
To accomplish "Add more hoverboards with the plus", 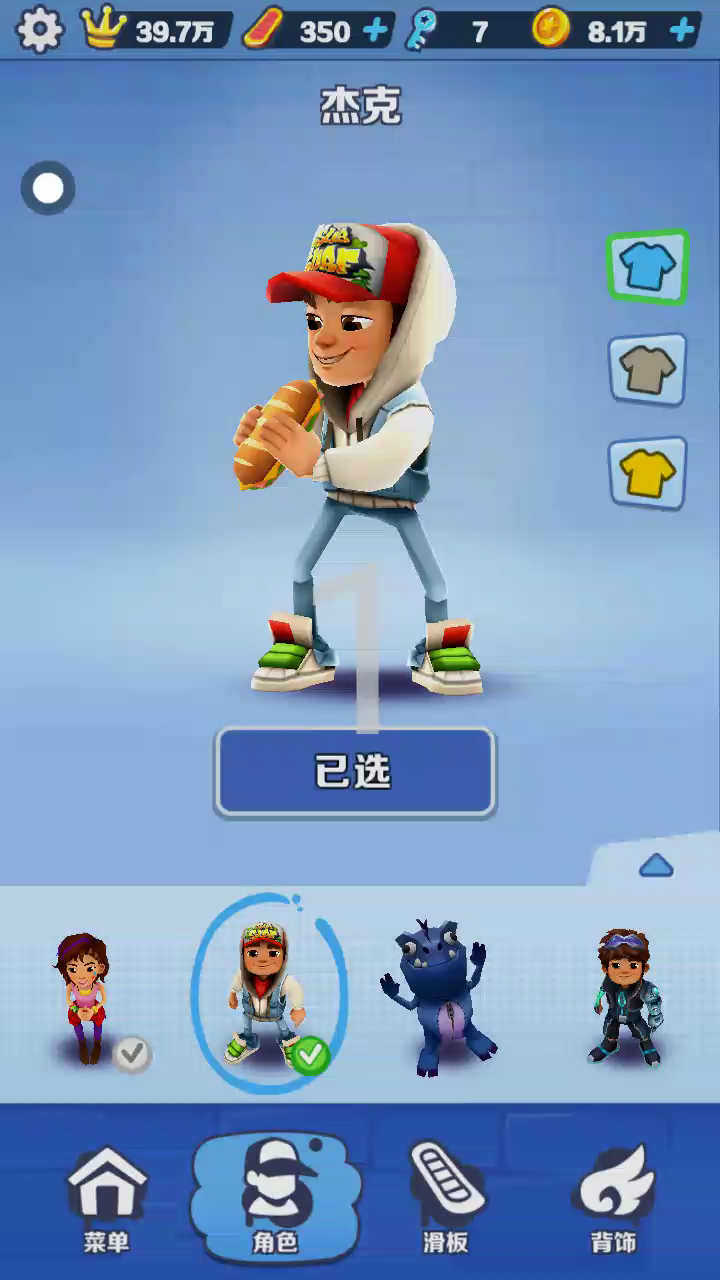I will pyautogui.click(x=375, y=31).
